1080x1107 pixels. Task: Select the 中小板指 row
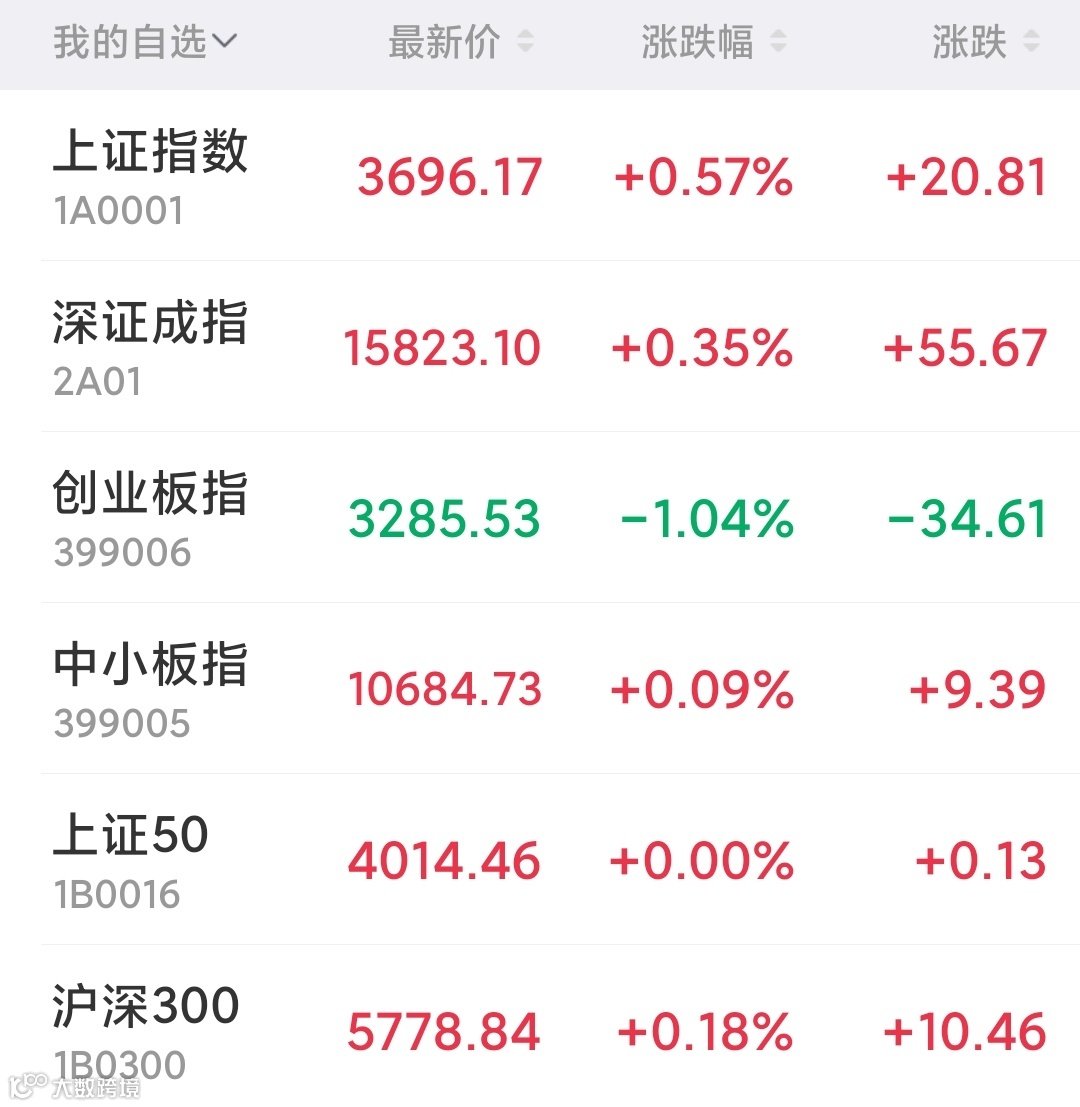click(x=540, y=688)
